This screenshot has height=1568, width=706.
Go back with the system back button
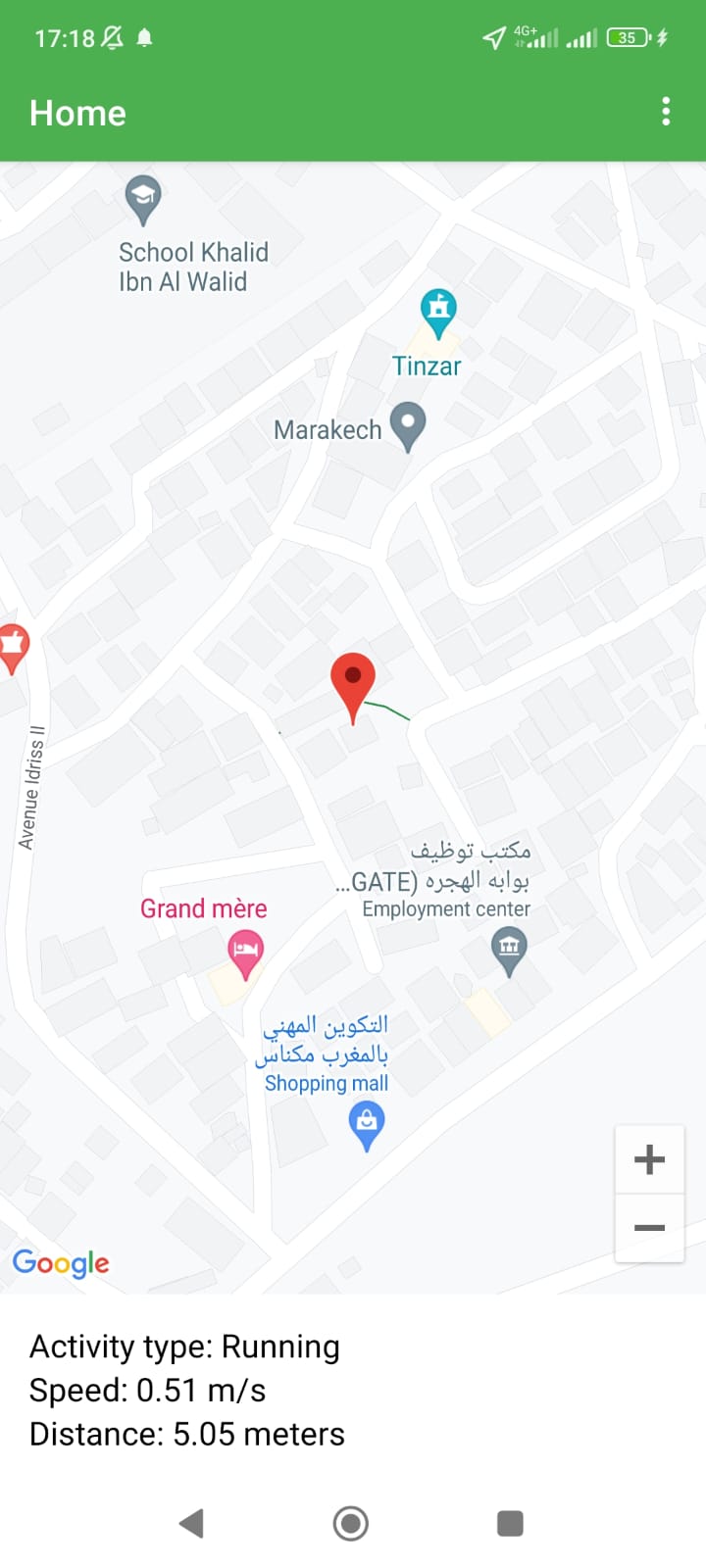pyautogui.click(x=192, y=1523)
